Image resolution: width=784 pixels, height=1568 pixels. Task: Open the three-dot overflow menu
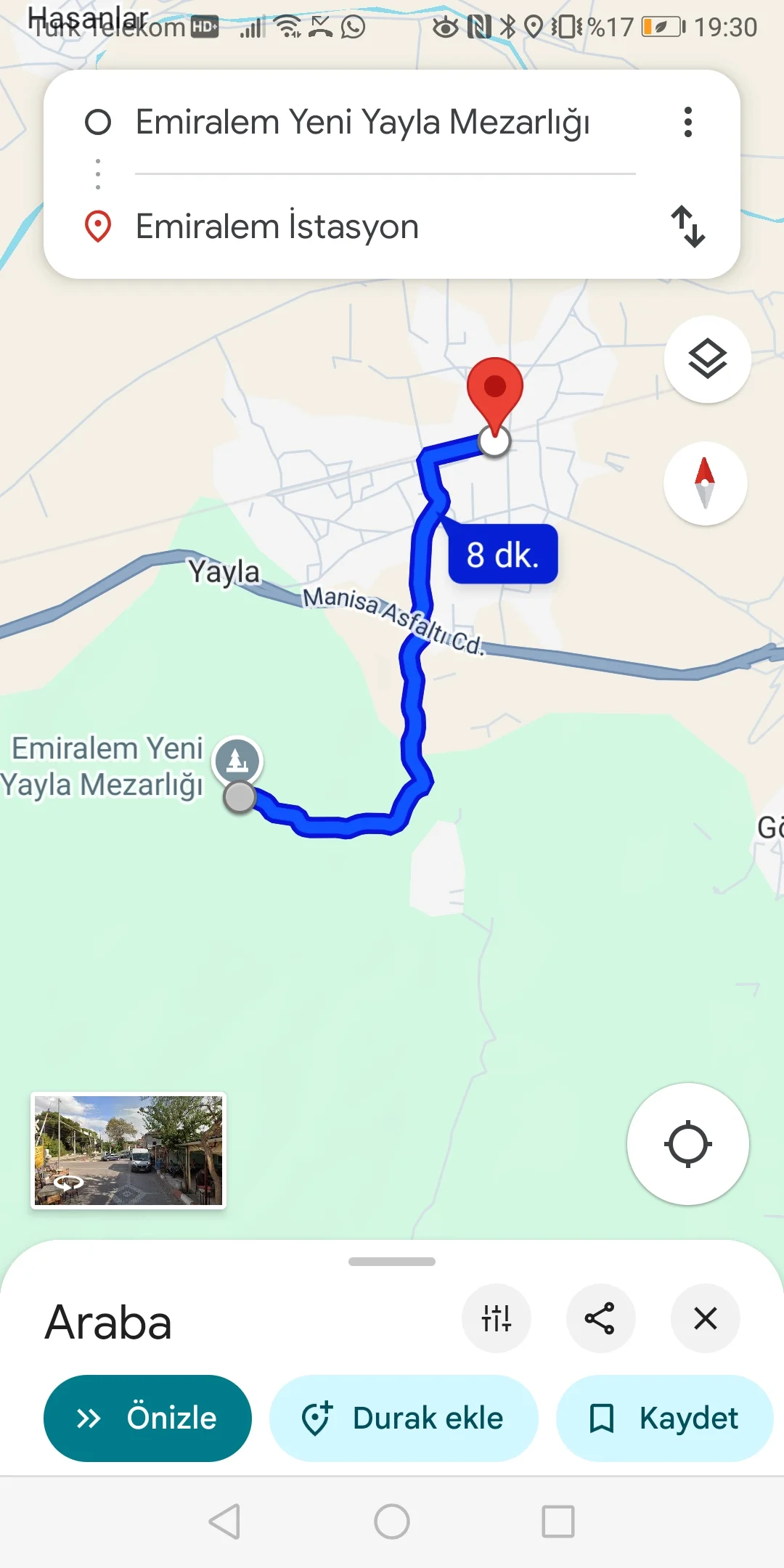pos(687,122)
